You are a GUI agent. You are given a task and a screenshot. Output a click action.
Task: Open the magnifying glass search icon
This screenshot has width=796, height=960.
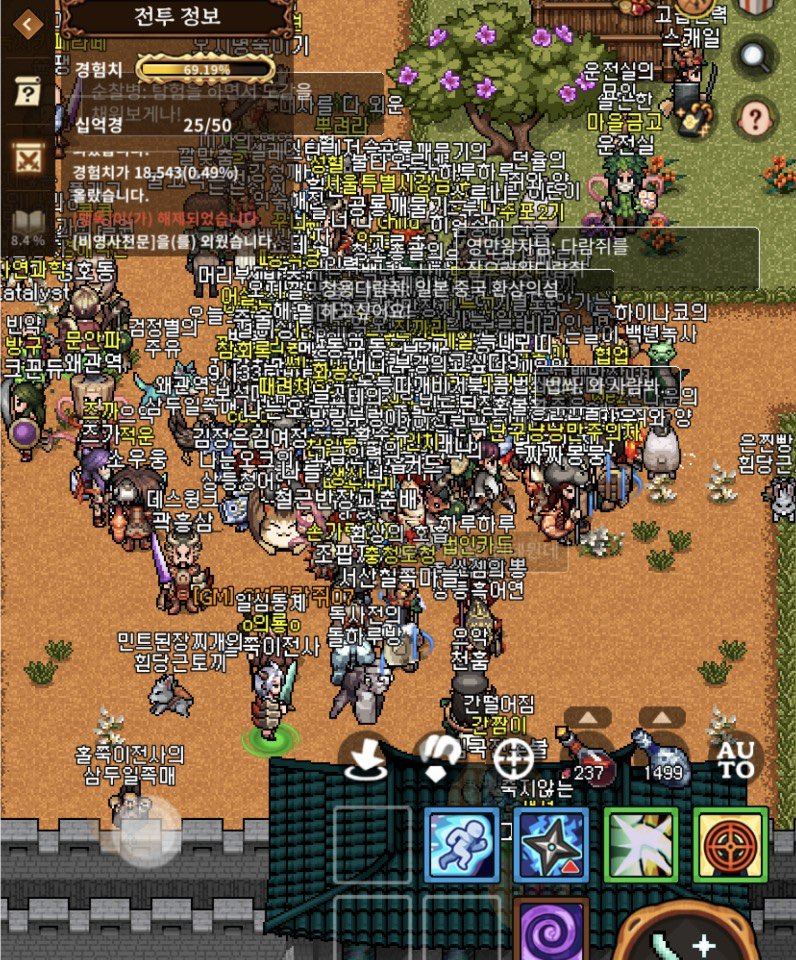tap(755, 57)
